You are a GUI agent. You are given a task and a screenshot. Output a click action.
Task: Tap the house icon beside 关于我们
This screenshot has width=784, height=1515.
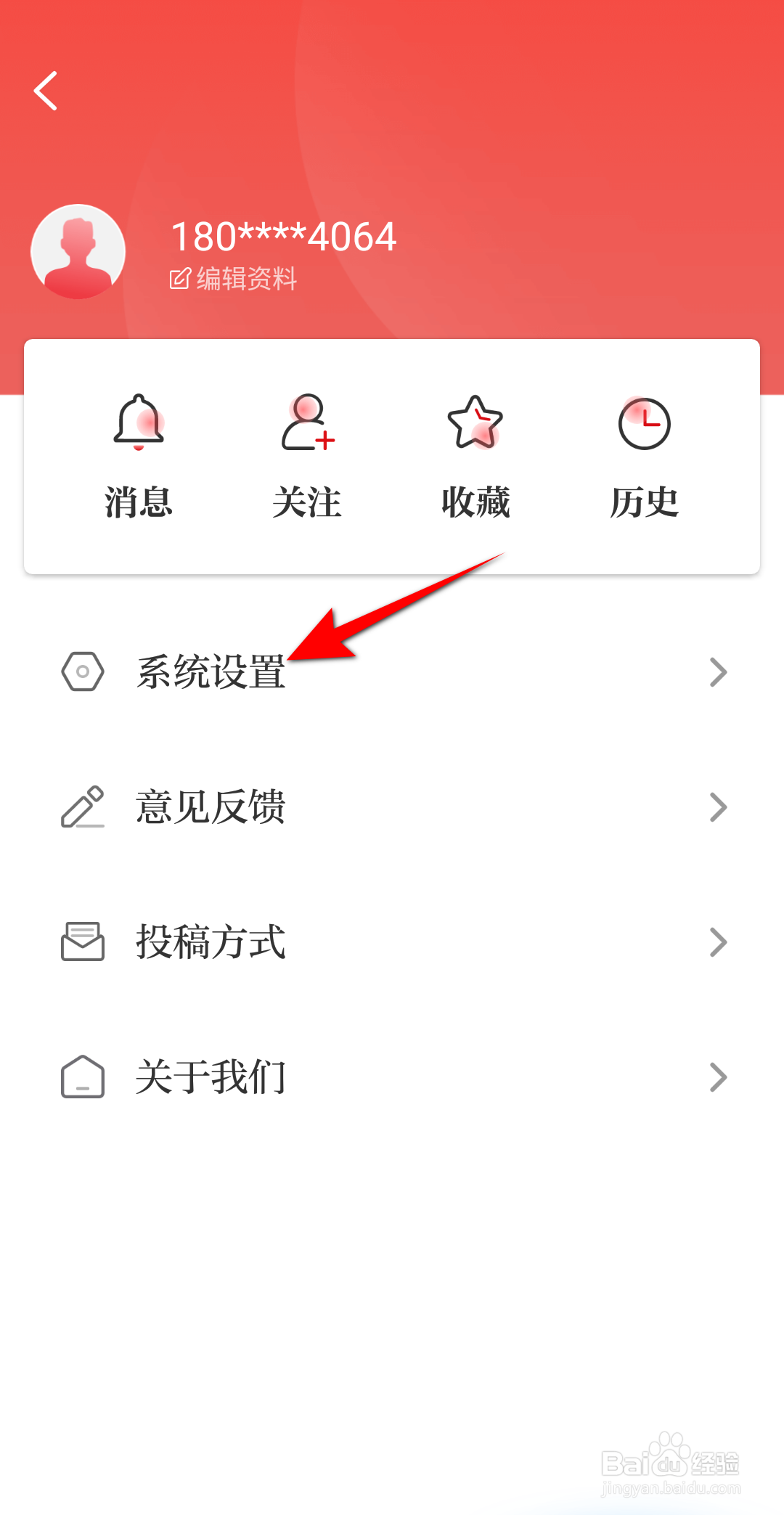pyautogui.click(x=83, y=1076)
